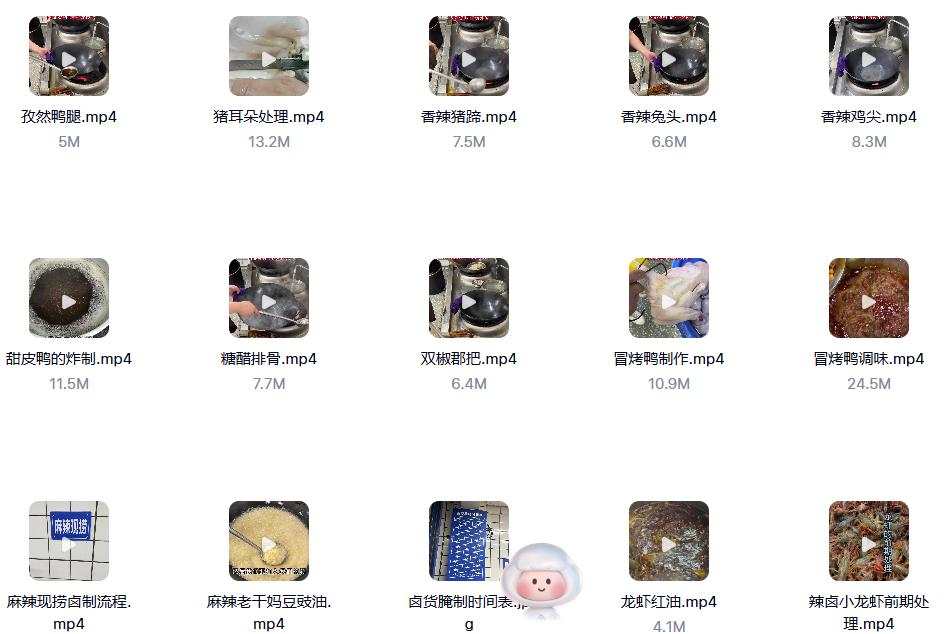Open the 香辣鸡尖.mp4 video
944x634 pixels.
[869, 56]
